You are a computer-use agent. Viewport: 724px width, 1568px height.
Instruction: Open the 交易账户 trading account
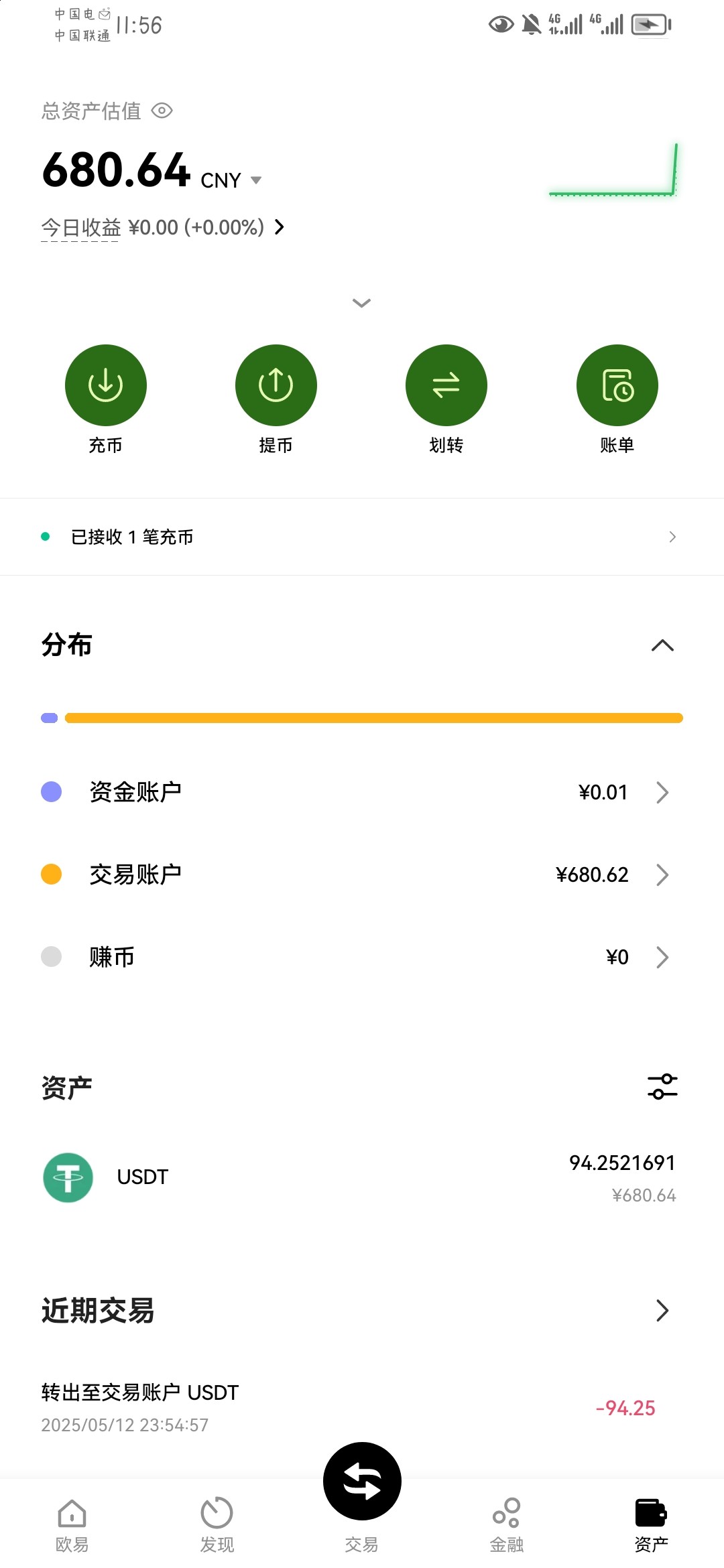click(362, 874)
